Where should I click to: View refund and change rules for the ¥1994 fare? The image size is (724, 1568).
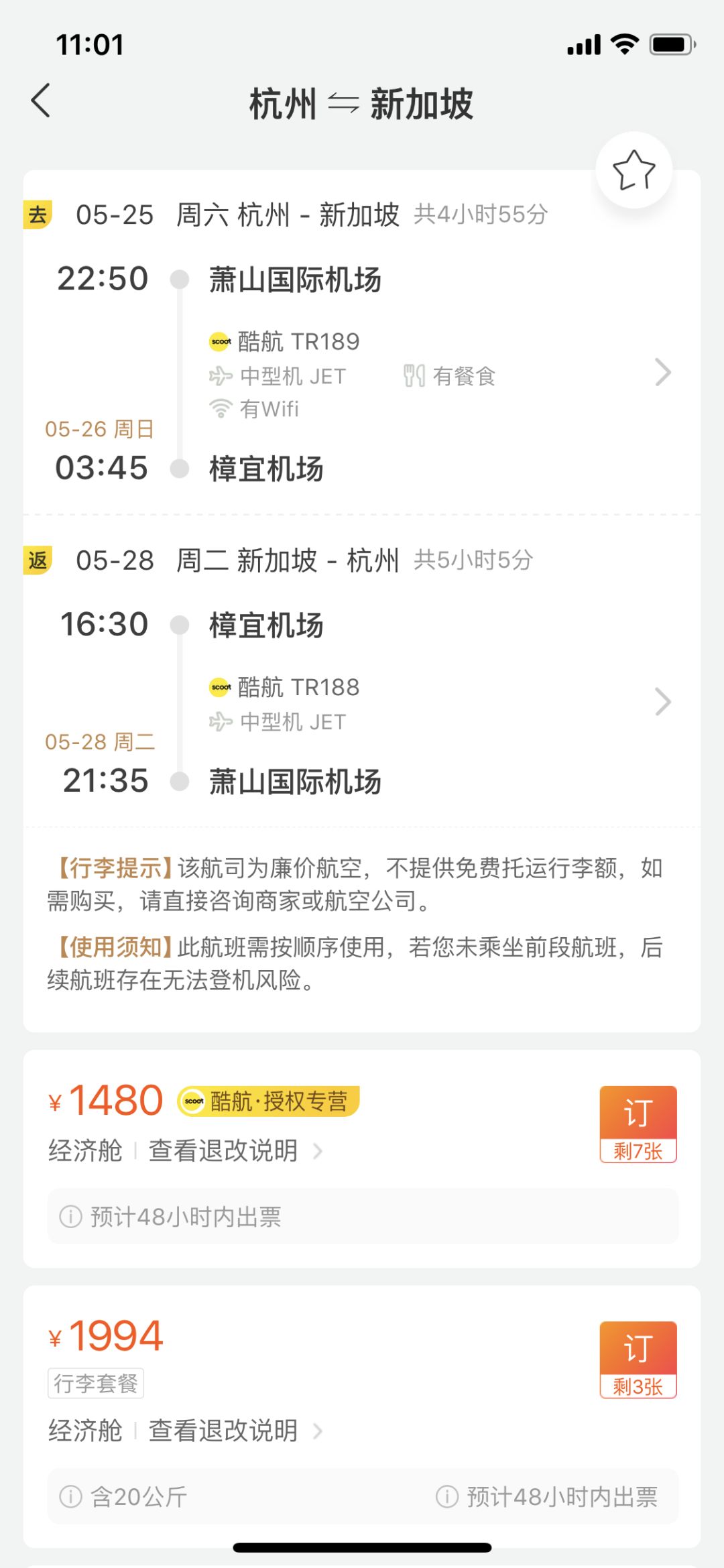pyautogui.click(x=235, y=1431)
